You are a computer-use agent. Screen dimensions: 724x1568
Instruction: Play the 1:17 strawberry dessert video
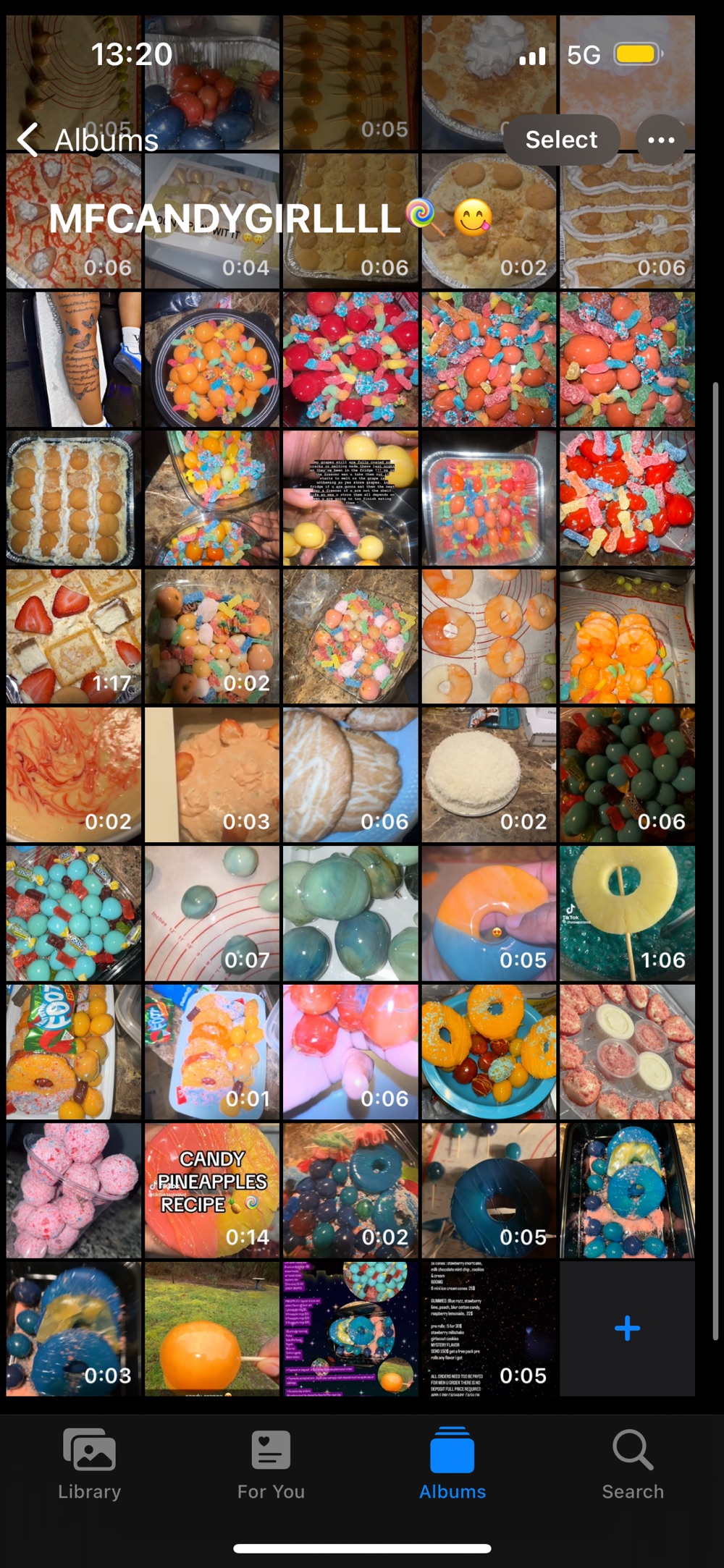coord(74,637)
